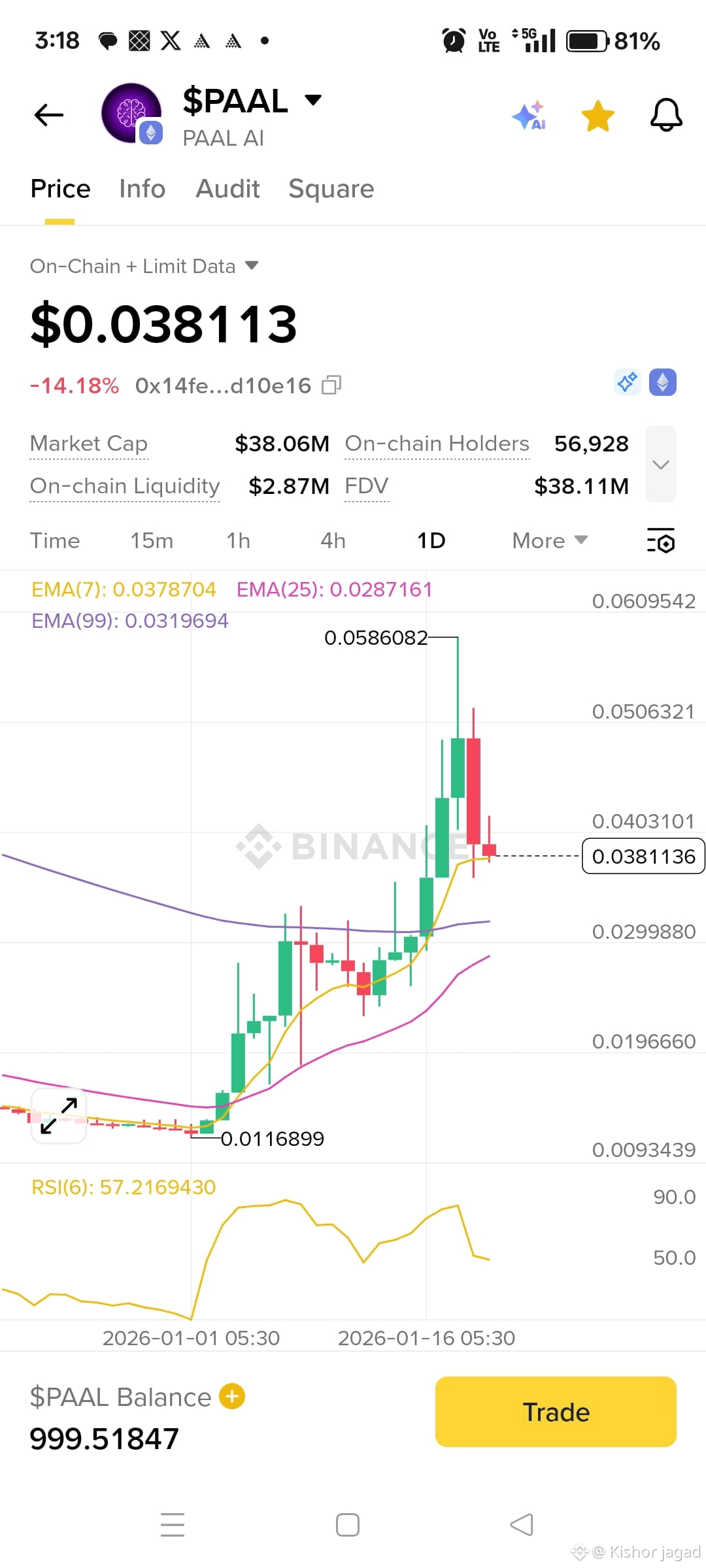This screenshot has height=1568, width=706.
Task: Tap the expand-chart arrows on the candlestick chart
Action: pos(58,1115)
